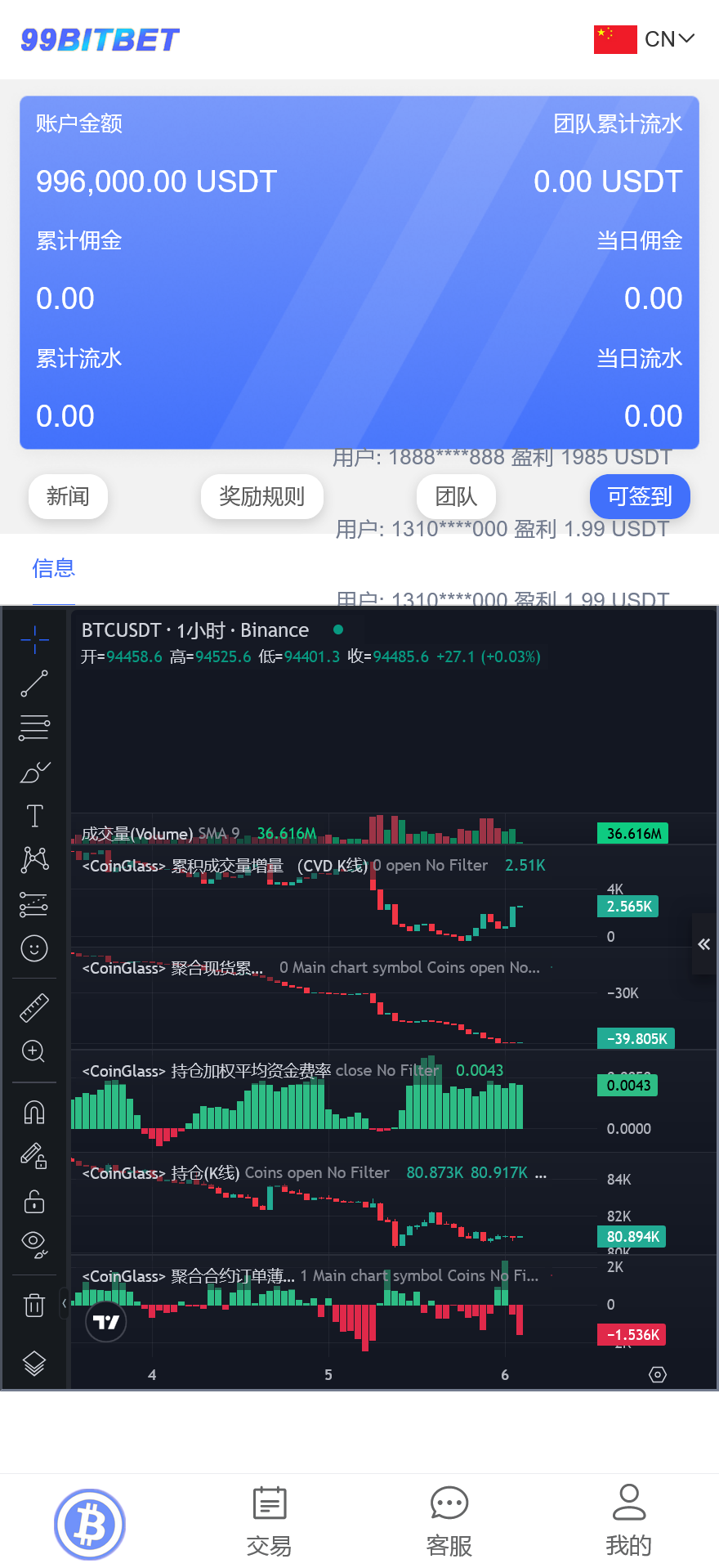
Task: Choose the Text annotation tool
Action: coord(33,815)
